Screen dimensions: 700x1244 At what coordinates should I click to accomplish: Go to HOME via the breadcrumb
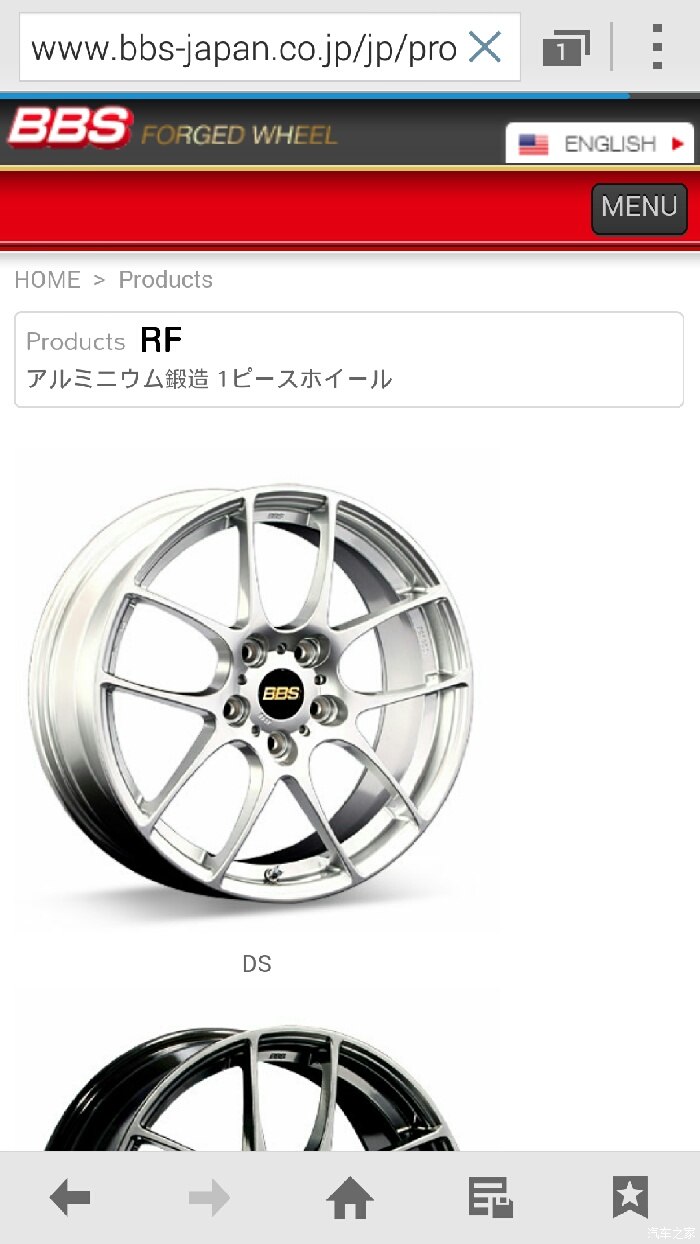[x=47, y=280]
